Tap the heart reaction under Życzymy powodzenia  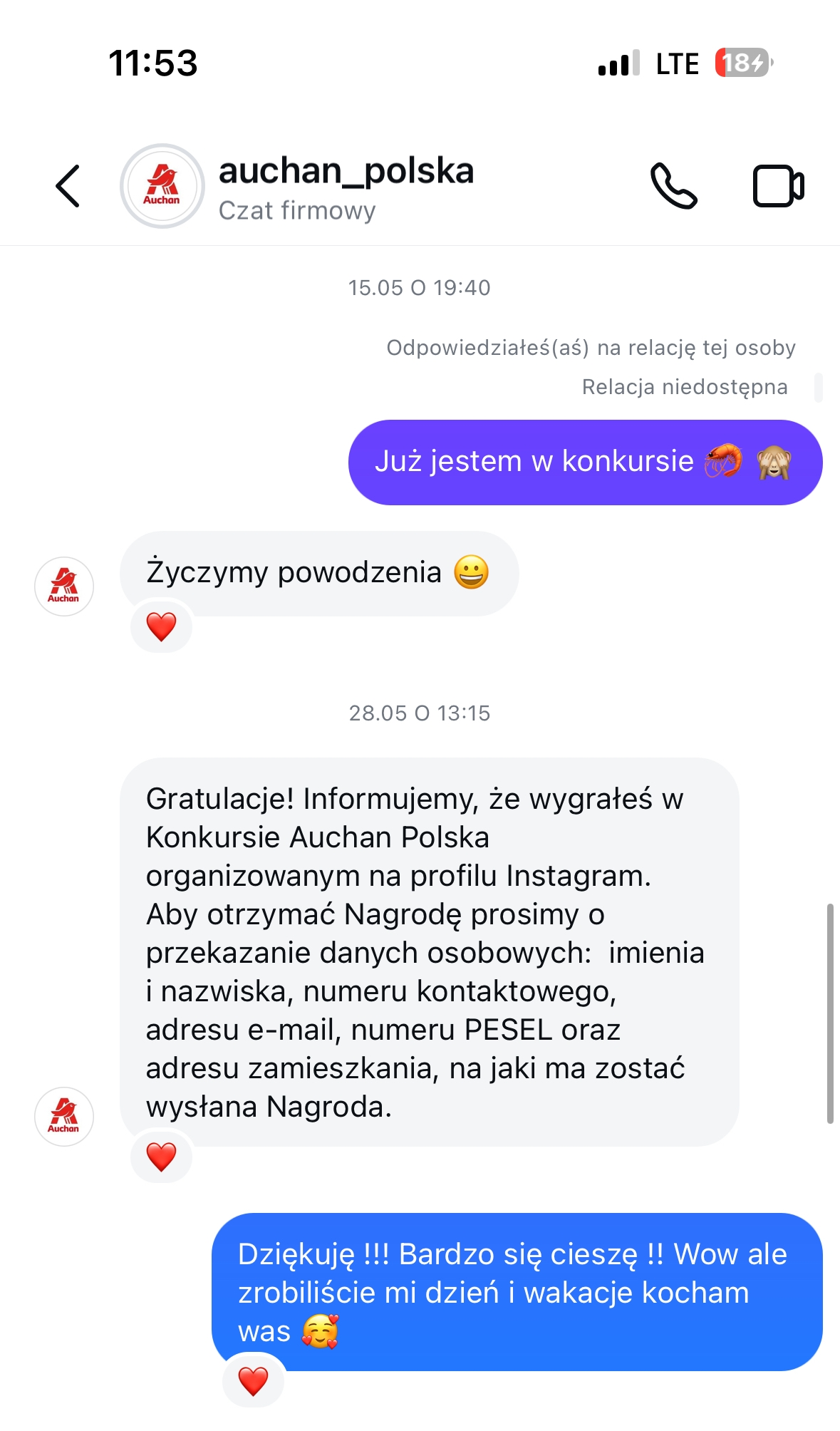pos(161,627)
